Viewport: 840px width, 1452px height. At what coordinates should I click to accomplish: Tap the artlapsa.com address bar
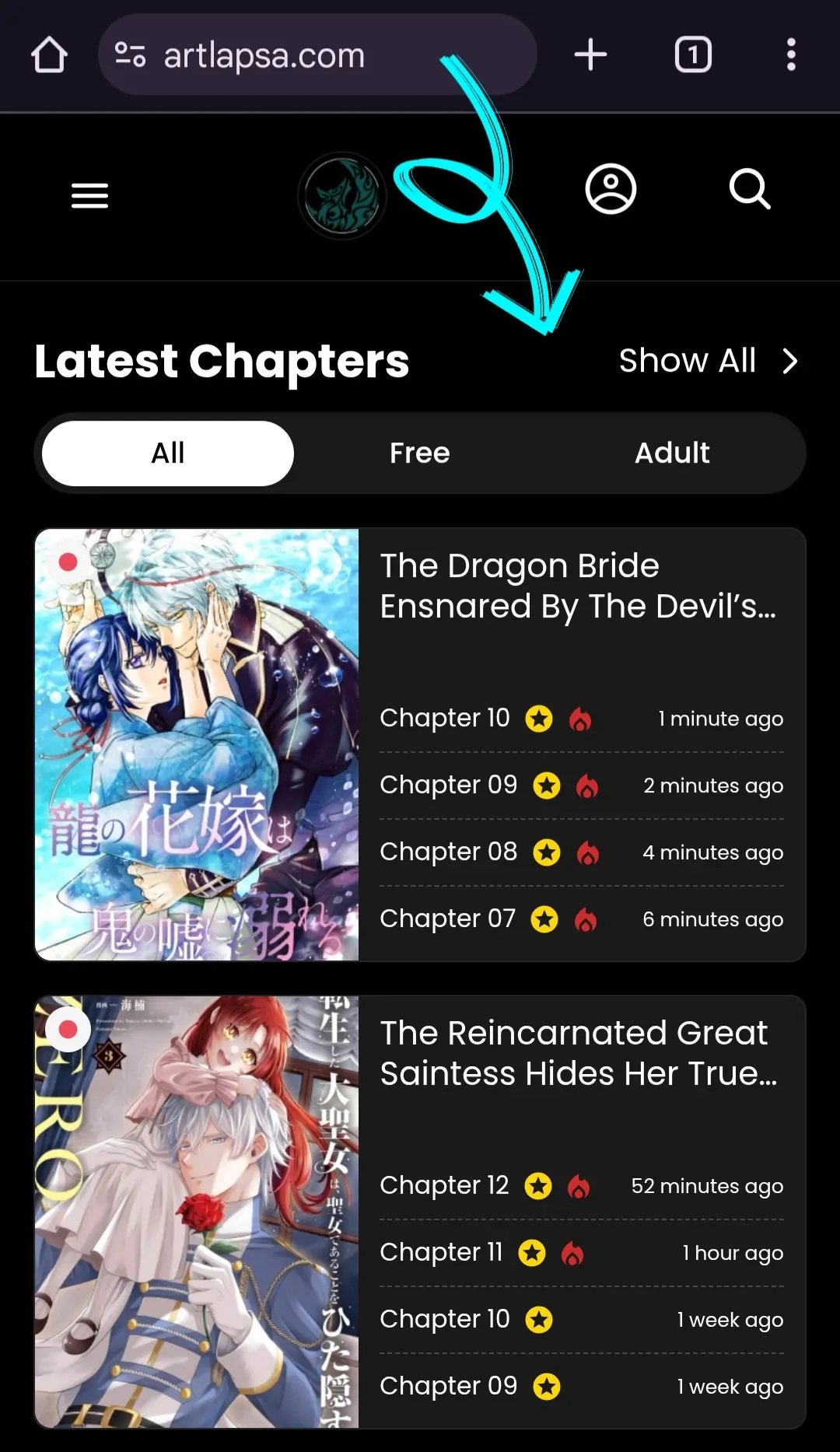pyautogui.click(x=311, y=55)
